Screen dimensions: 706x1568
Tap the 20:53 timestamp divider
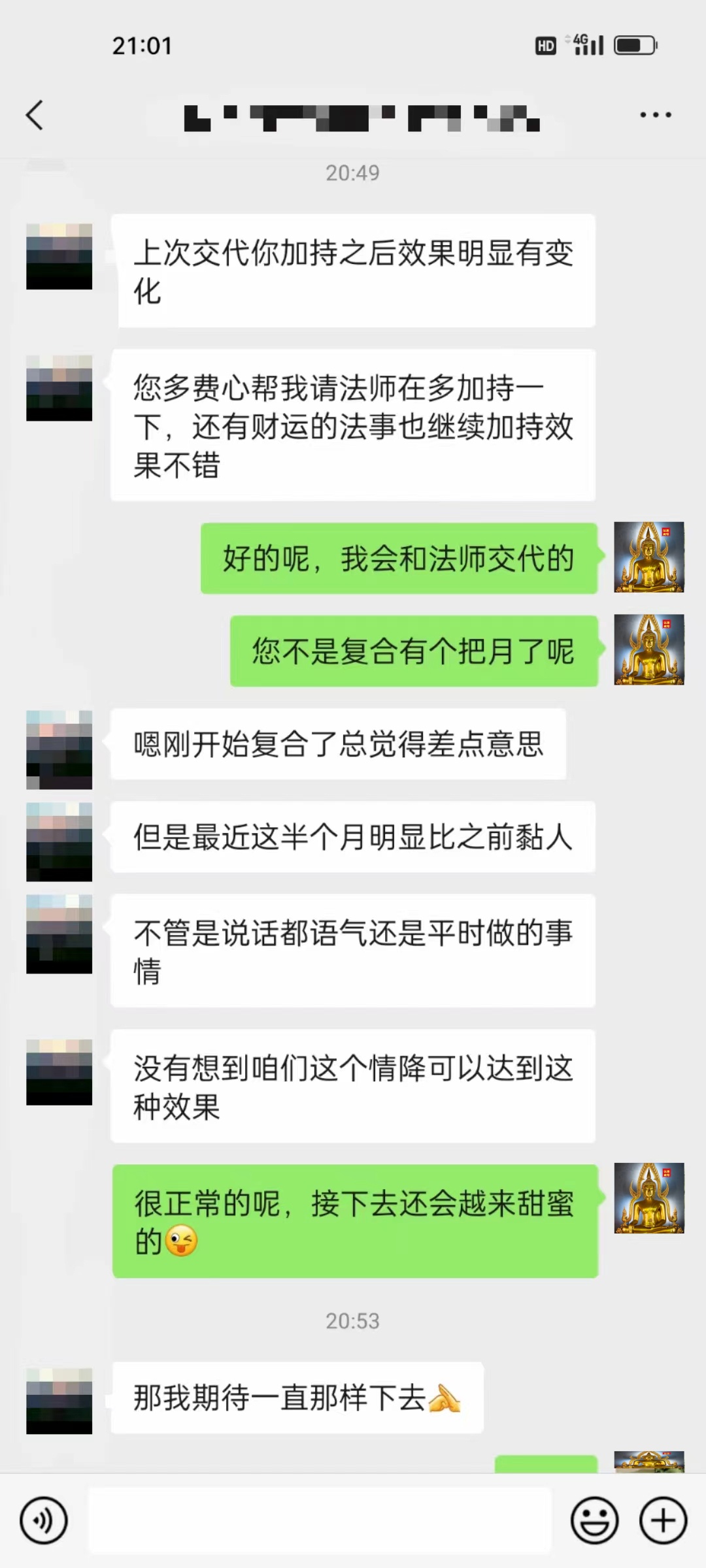click(353, 1320)
